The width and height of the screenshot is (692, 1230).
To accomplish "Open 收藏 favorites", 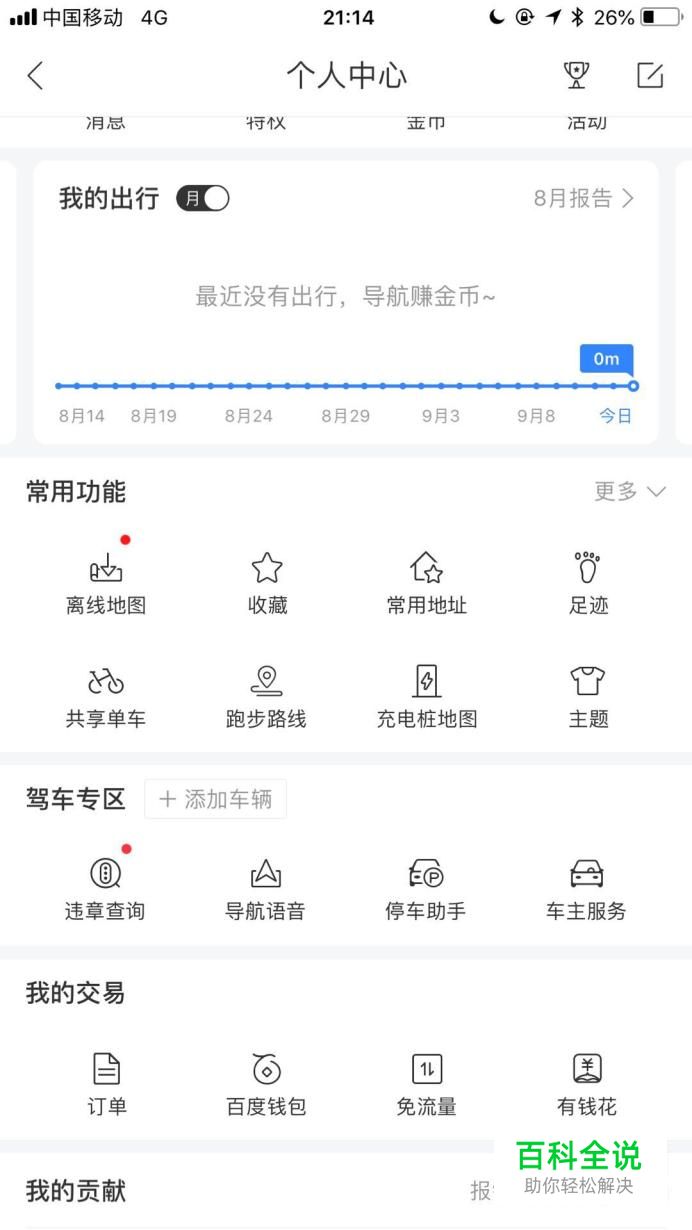I will tap(267, 583).
